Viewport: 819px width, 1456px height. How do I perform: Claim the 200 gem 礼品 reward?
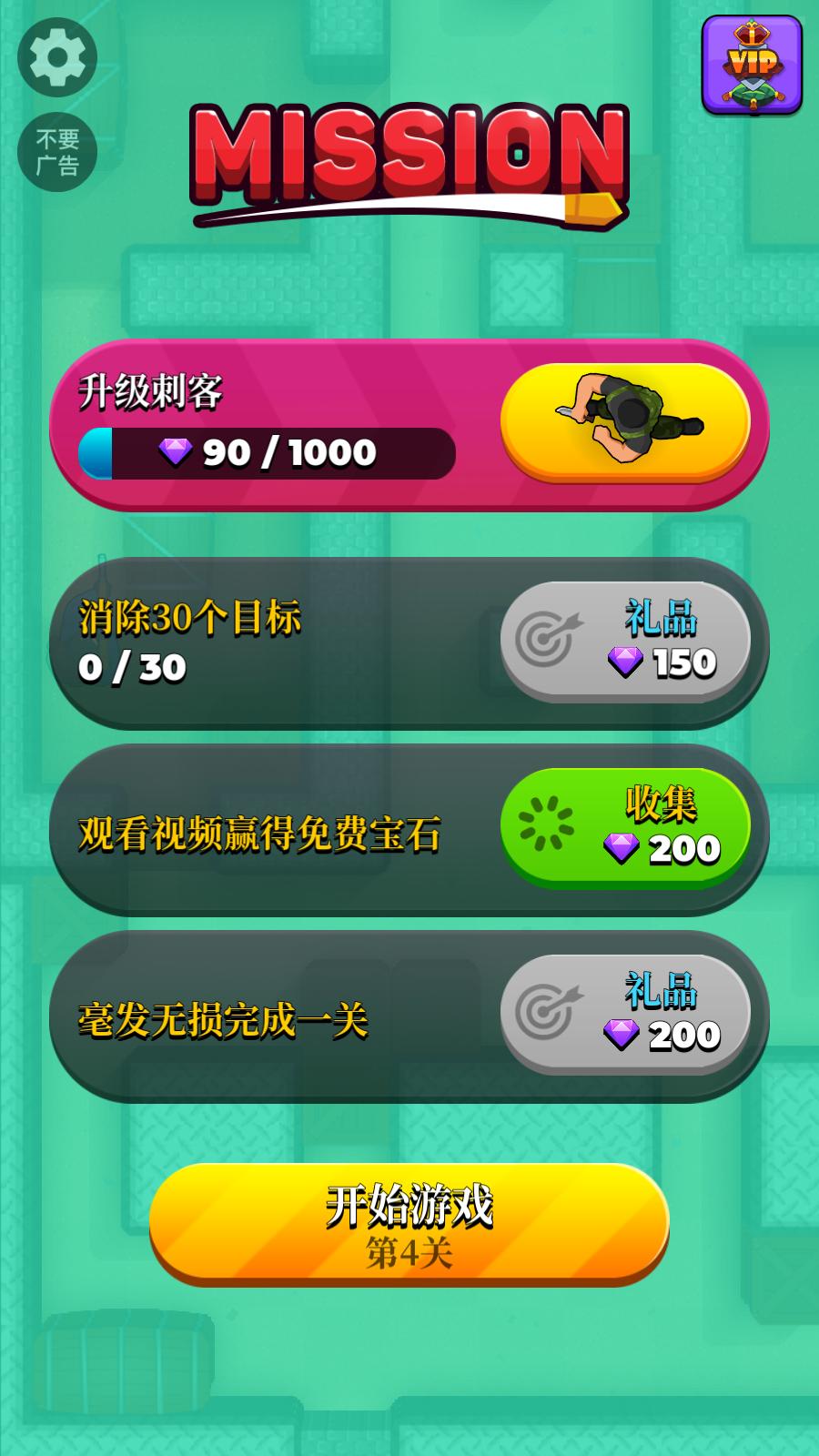(625, 1014)
